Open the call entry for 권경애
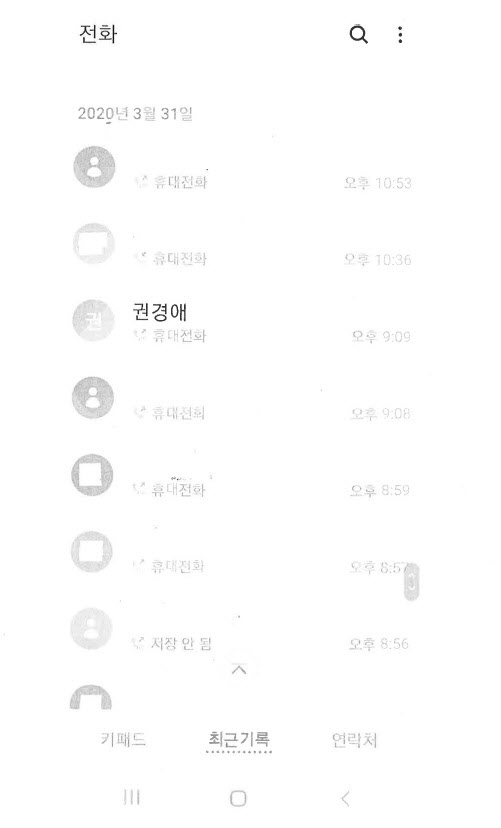This screenshot has height=828, width=501. pos(241,321)
